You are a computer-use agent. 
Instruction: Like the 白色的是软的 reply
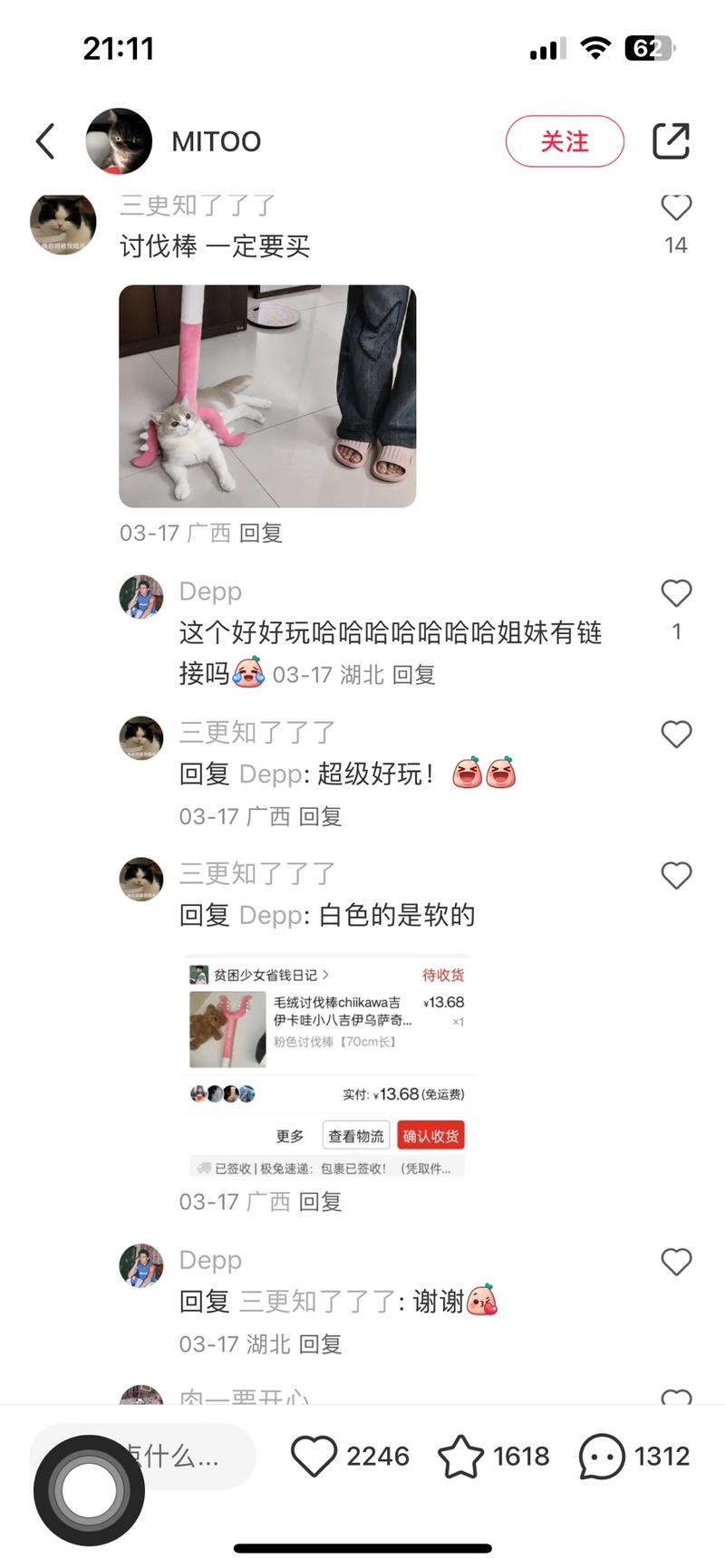point(676,876)
